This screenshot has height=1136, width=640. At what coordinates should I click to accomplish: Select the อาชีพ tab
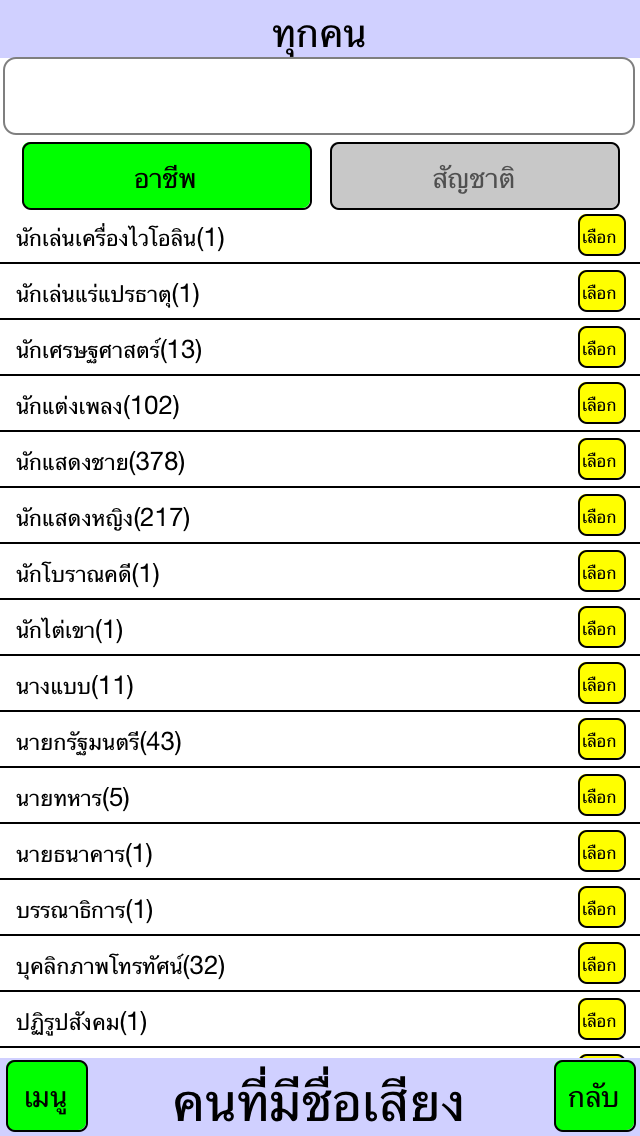click(167, 176)
